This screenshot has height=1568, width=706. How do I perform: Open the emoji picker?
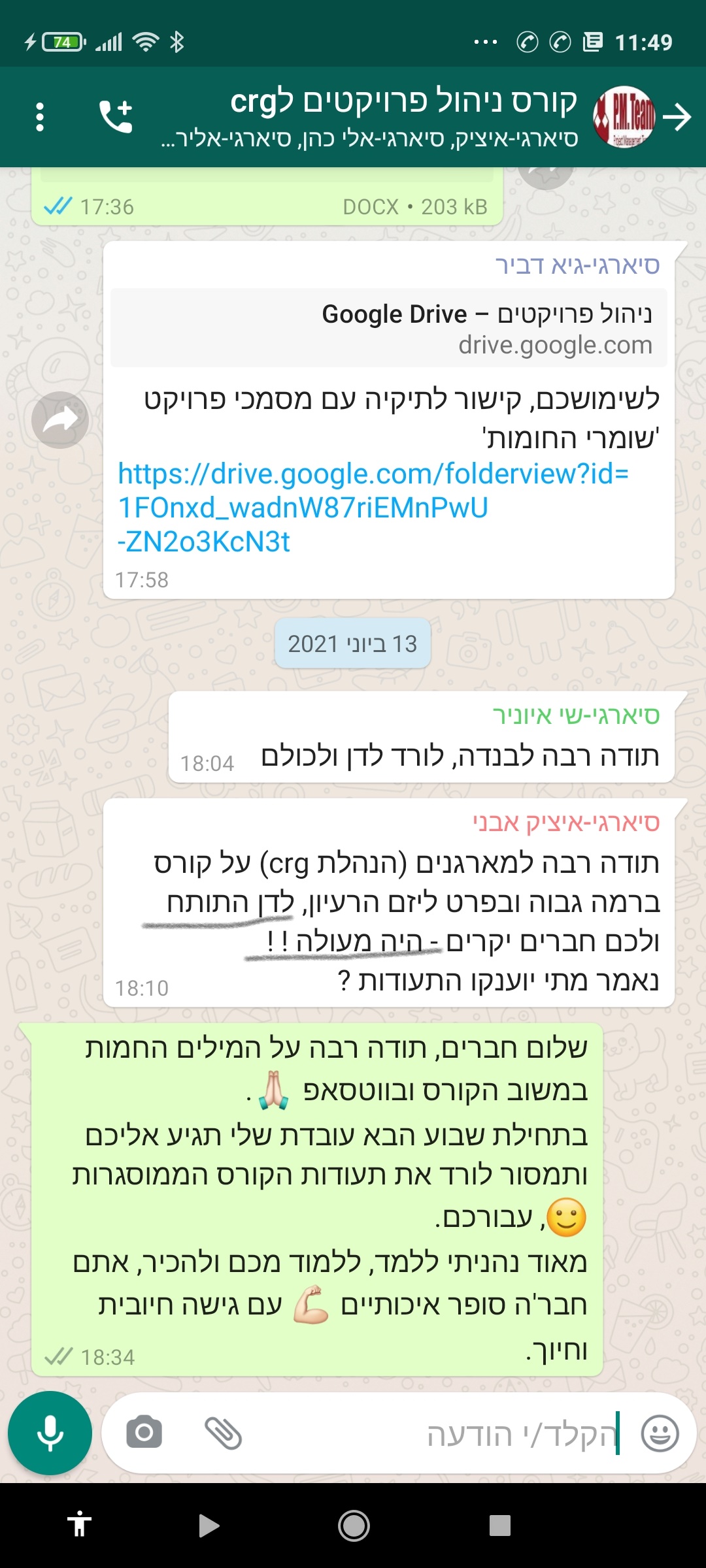point(660,1433)
